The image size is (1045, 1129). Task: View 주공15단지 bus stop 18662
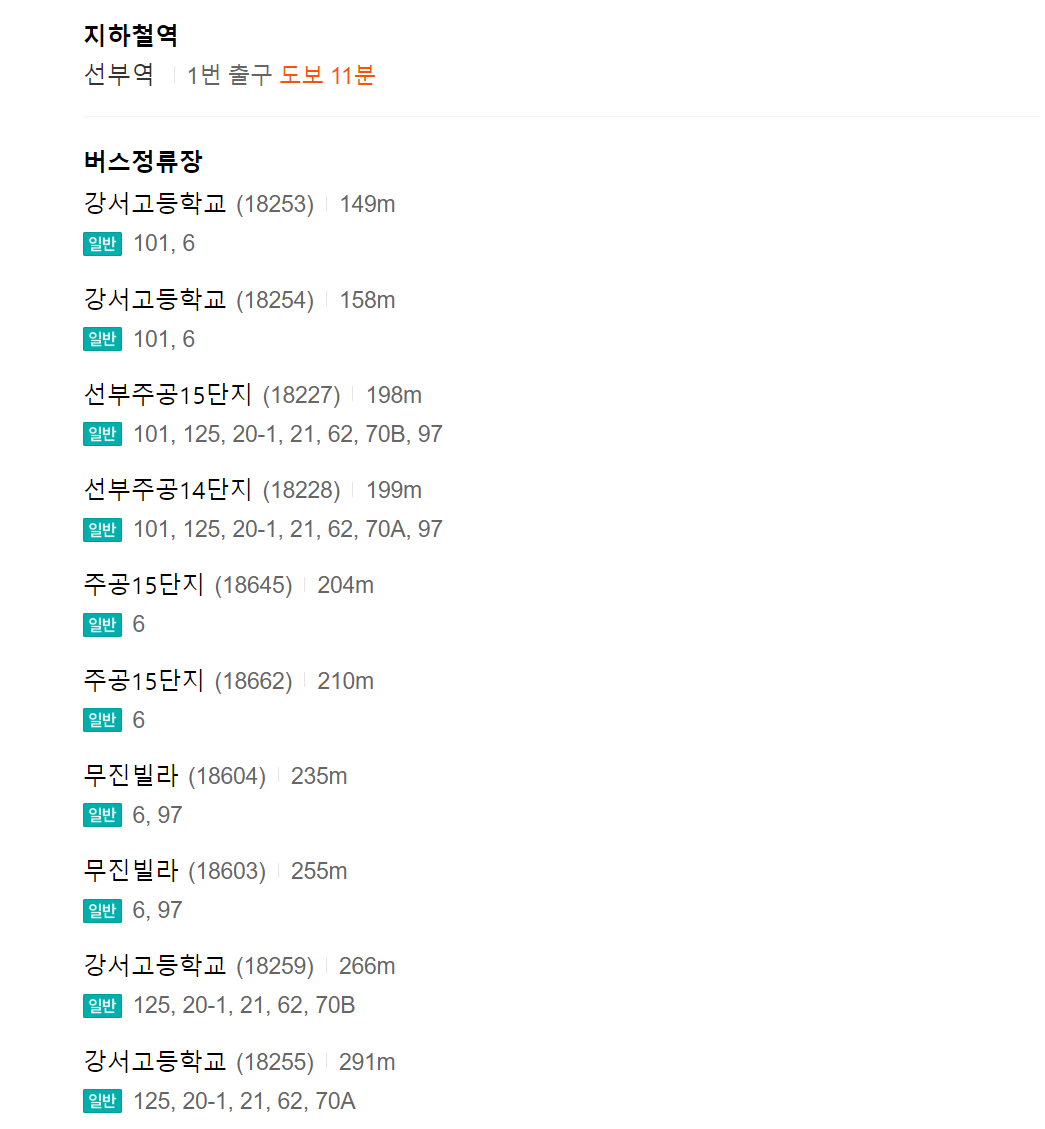(144, 681)
